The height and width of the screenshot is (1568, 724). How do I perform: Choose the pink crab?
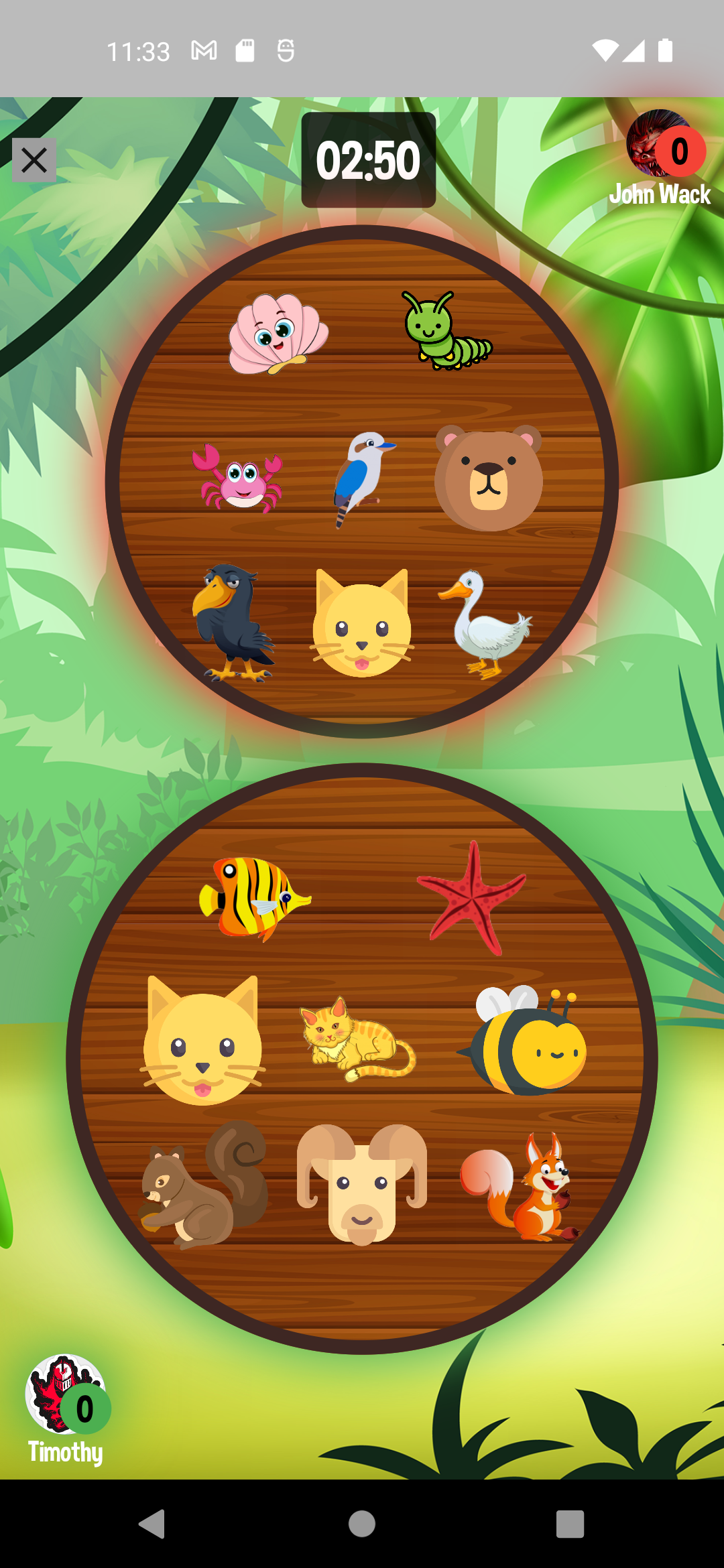tap(238, 478)
